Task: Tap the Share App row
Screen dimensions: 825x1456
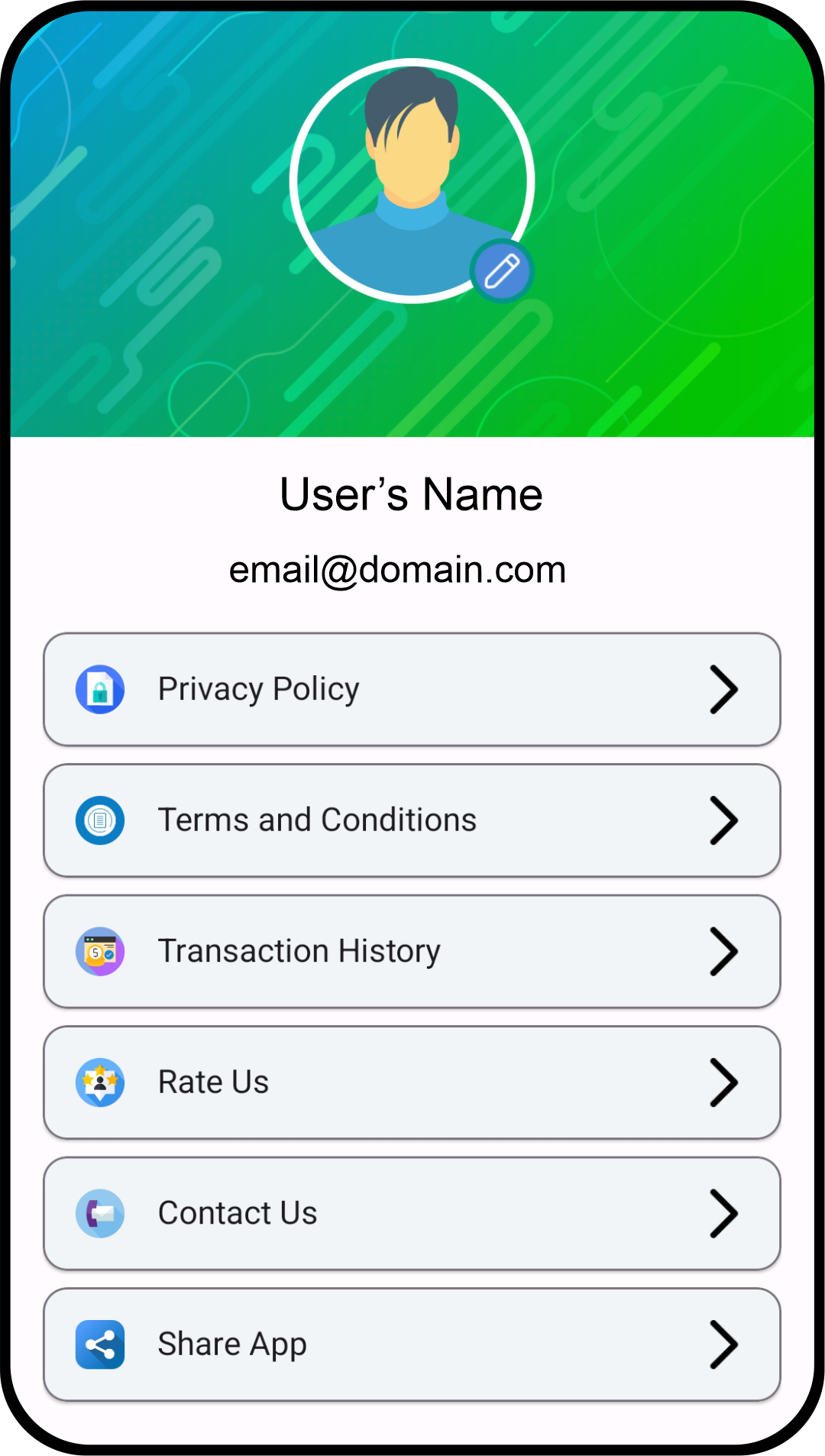Action: point(412,1344)
